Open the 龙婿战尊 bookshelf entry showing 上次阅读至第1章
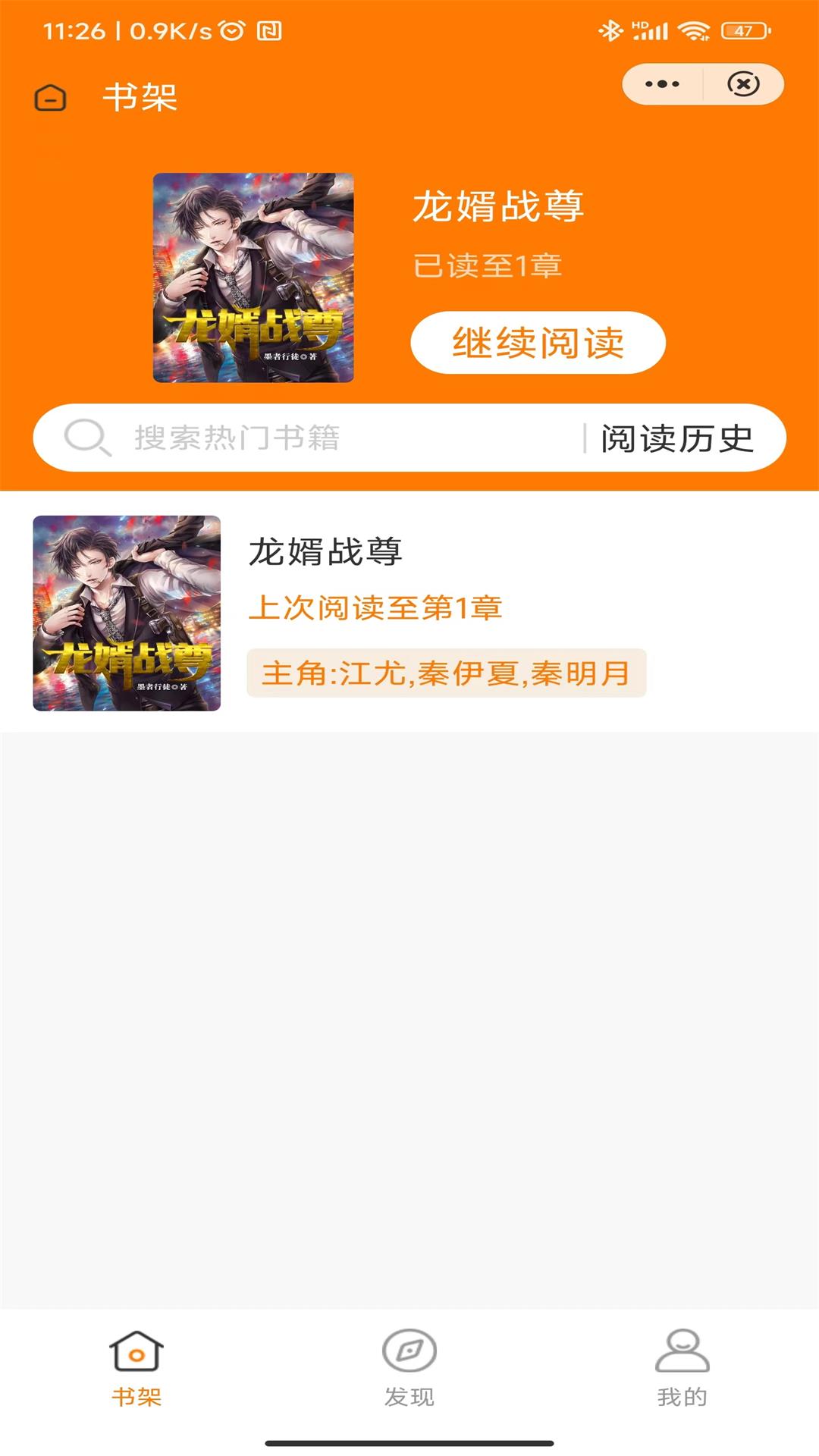The image size is (819, 1456). [x=409, y=612]
